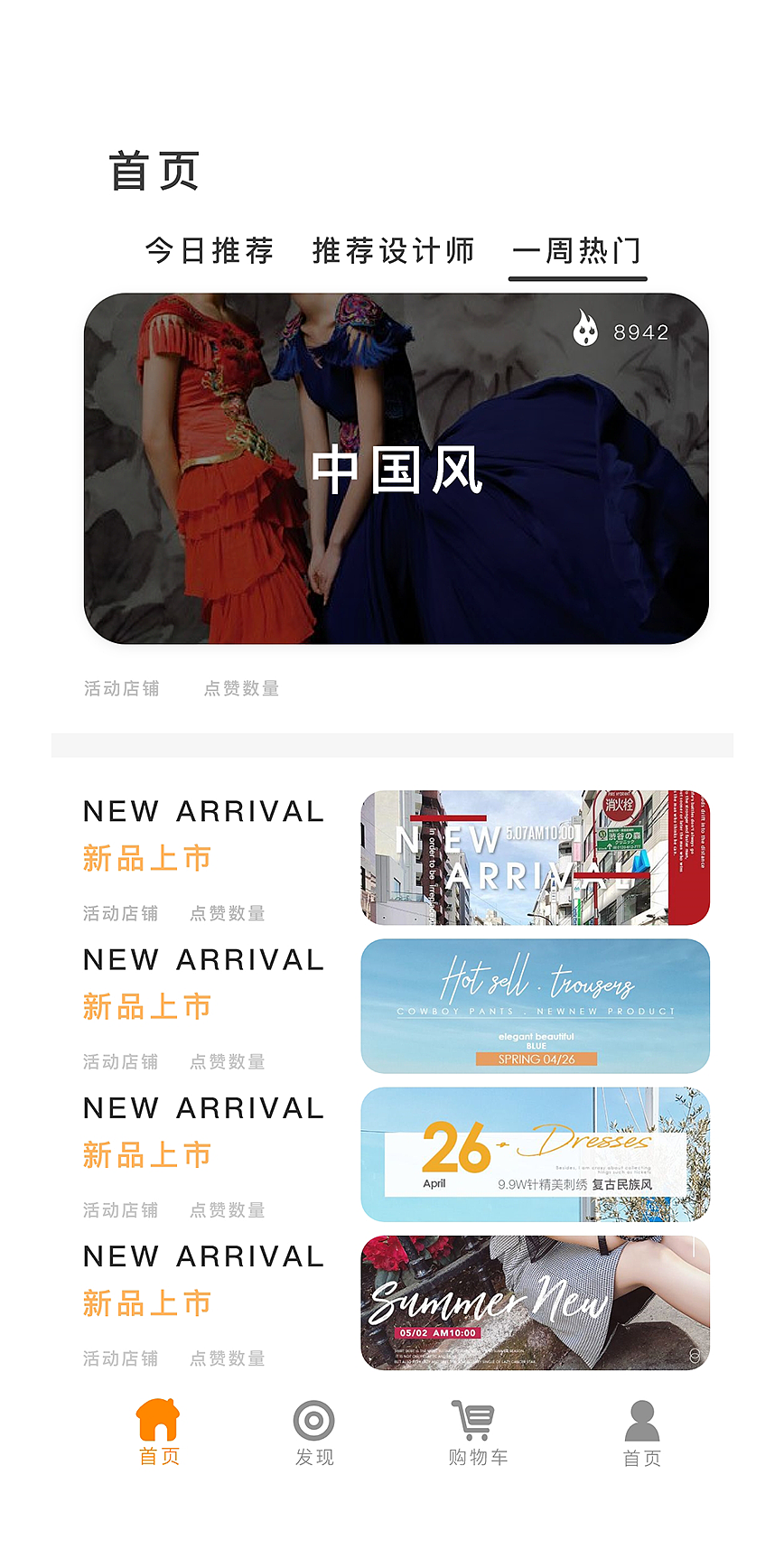Tap the Hot sell trousers banner
The height and width of the screenshot is (1568, 784).
[537, 1005]
